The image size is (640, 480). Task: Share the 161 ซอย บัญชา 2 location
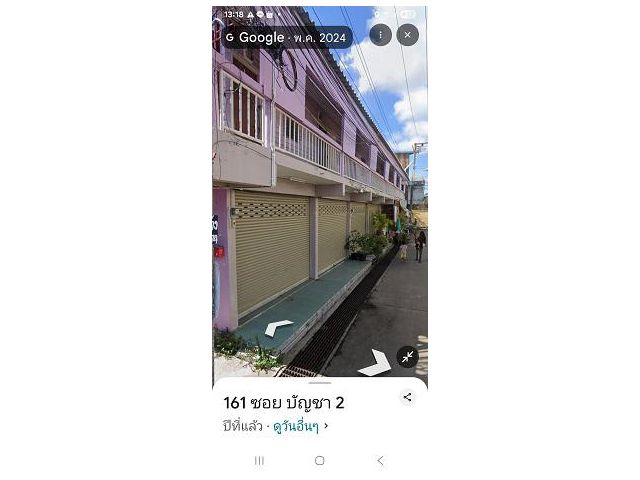click(x=407, y=397)
